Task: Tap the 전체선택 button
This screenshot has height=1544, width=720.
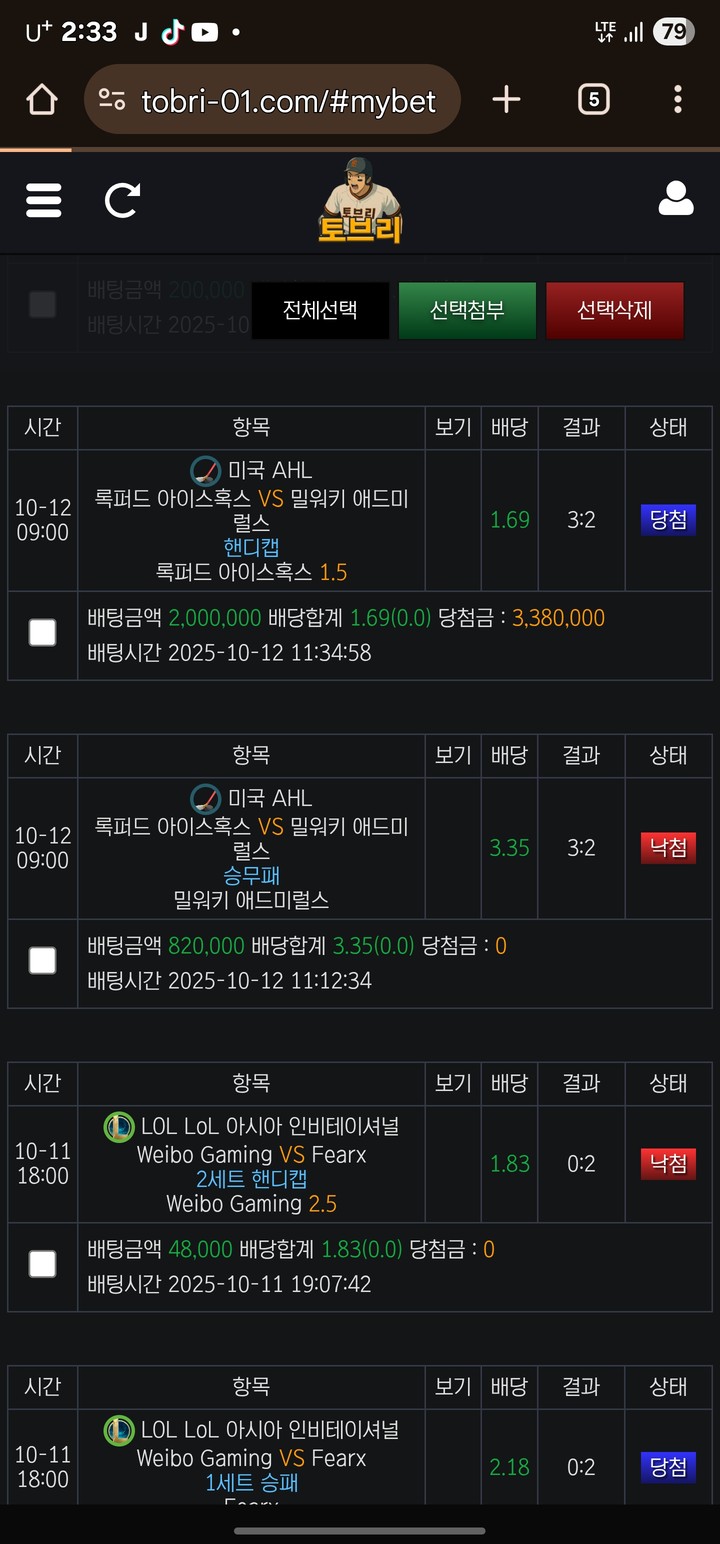Action: pyautogui.click(x=320, y=310)
